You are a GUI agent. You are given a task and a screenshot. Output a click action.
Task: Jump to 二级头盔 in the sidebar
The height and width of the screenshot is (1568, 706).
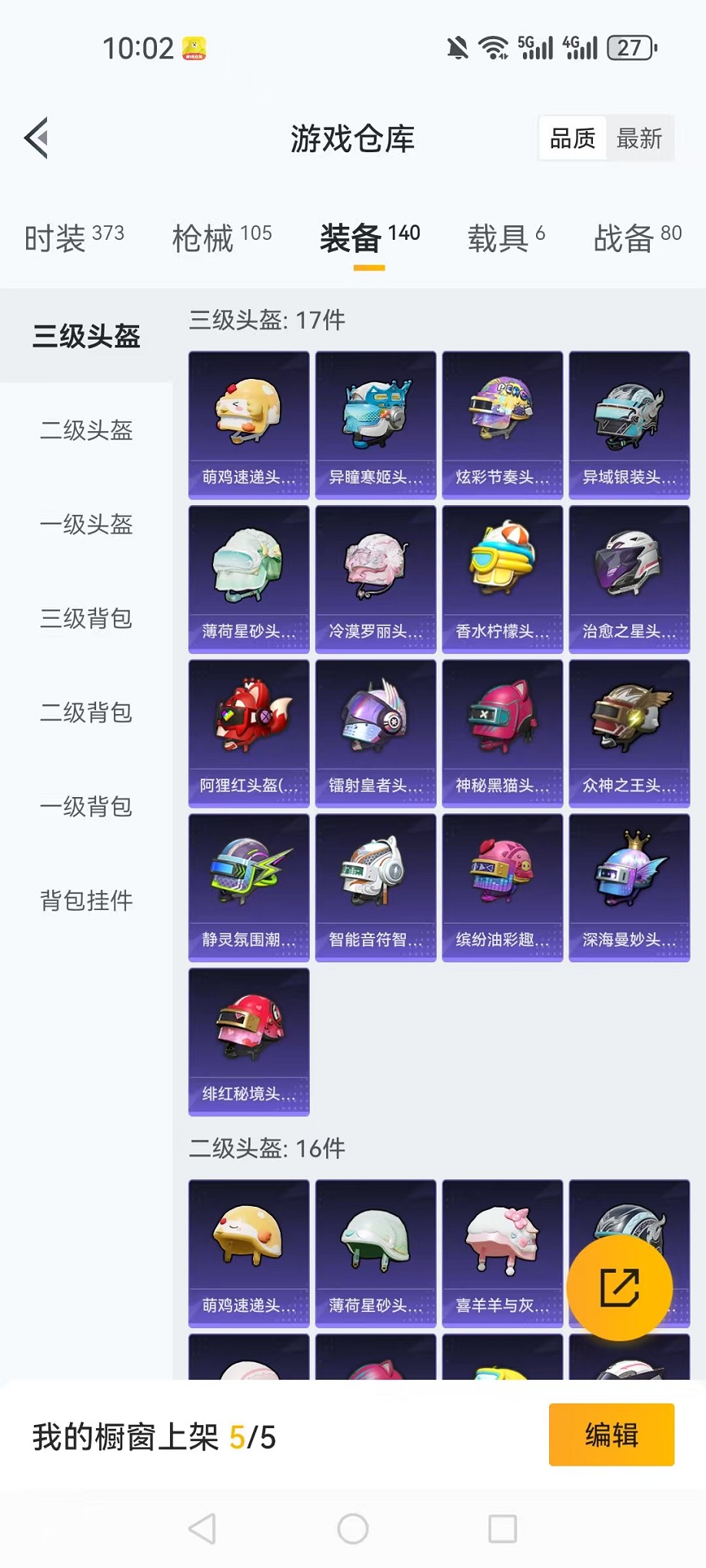click(x=86, y=430)
